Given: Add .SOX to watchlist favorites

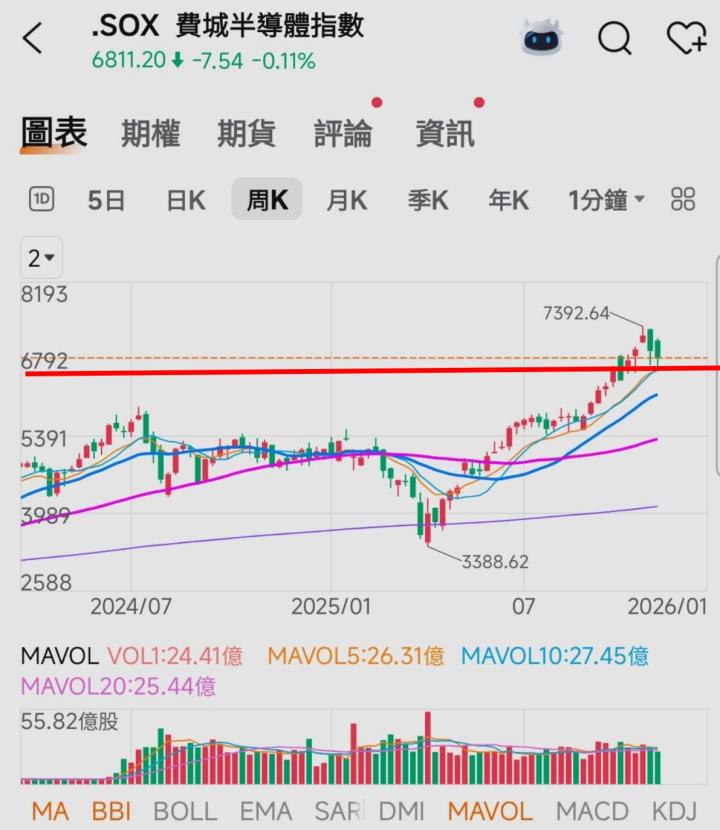Looking at the screenshot, I should pos(686,39).
